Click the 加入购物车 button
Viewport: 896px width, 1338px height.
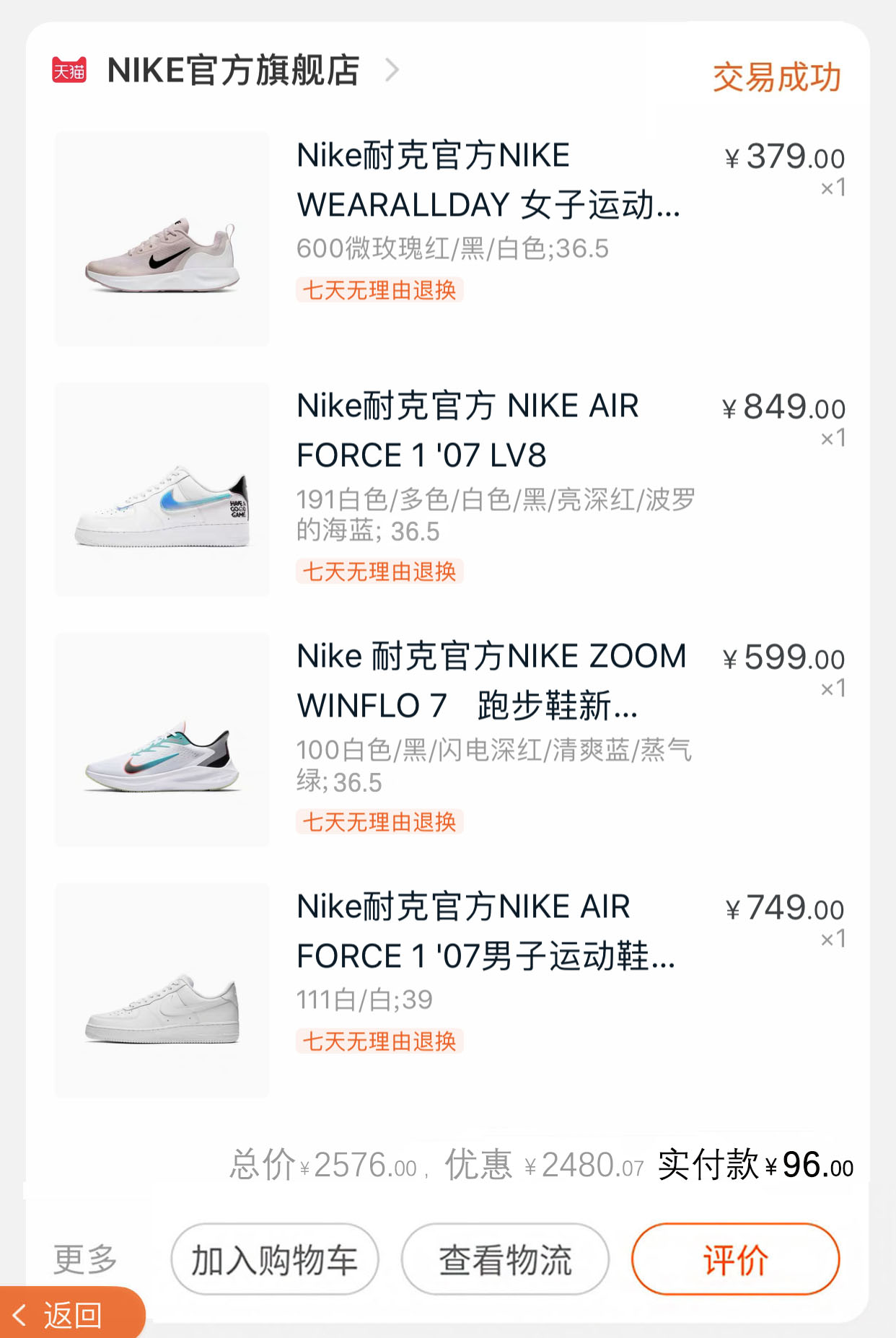[x=274, y=1259]
